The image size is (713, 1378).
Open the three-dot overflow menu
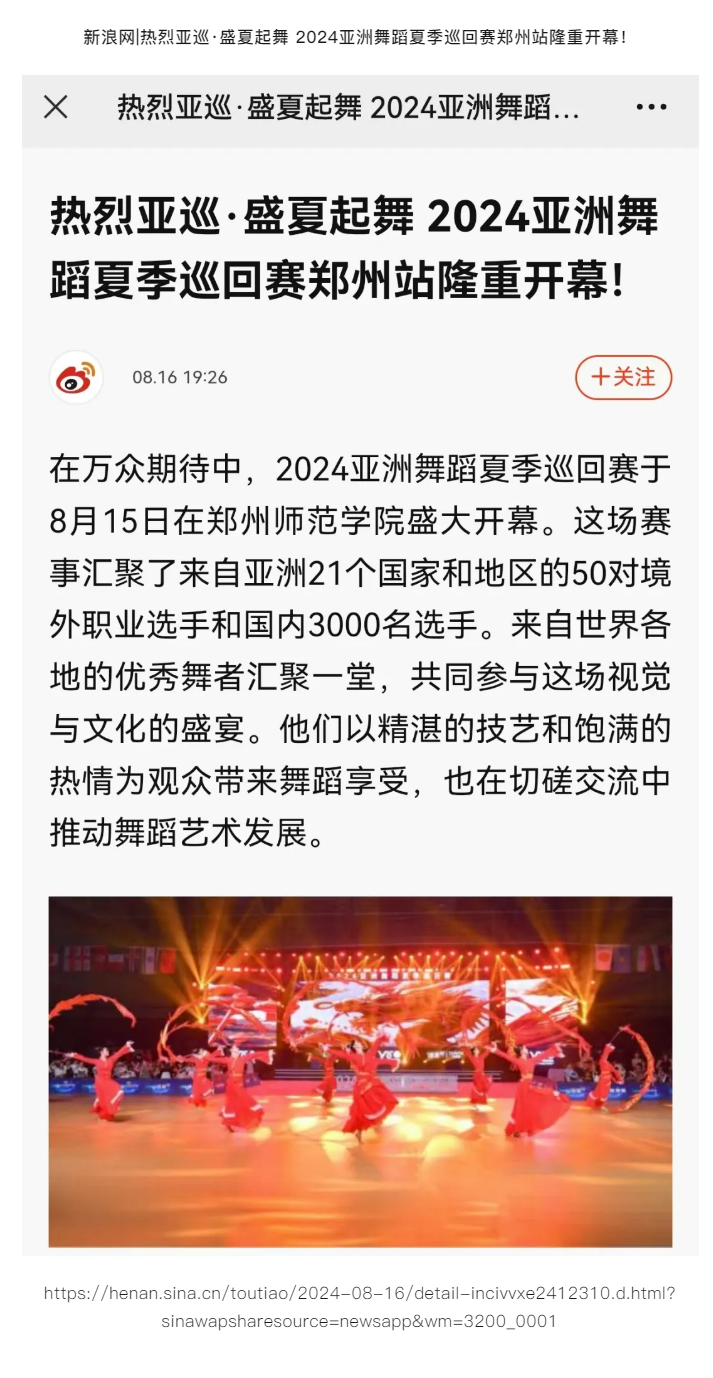click(651, 107)
